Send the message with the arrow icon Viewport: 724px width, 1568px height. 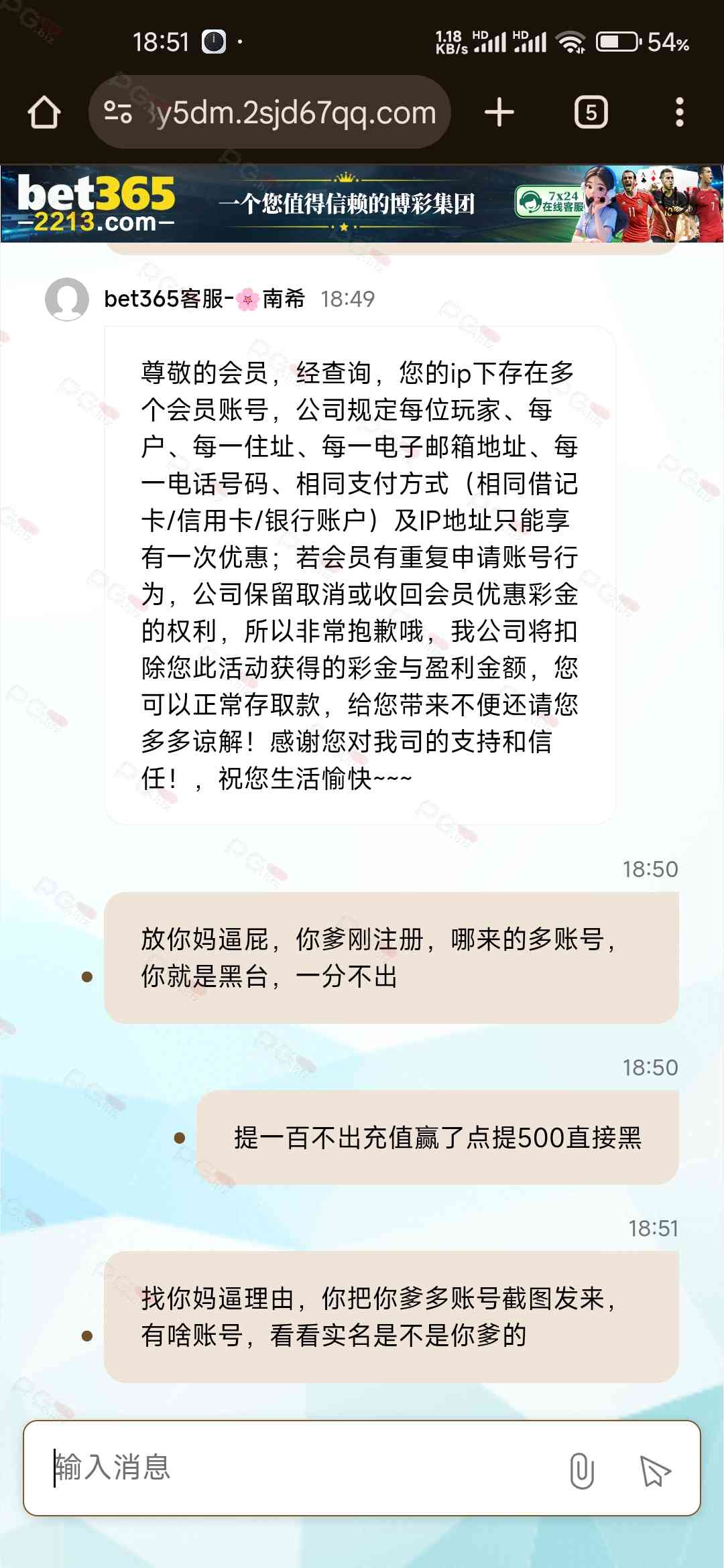655,1470
